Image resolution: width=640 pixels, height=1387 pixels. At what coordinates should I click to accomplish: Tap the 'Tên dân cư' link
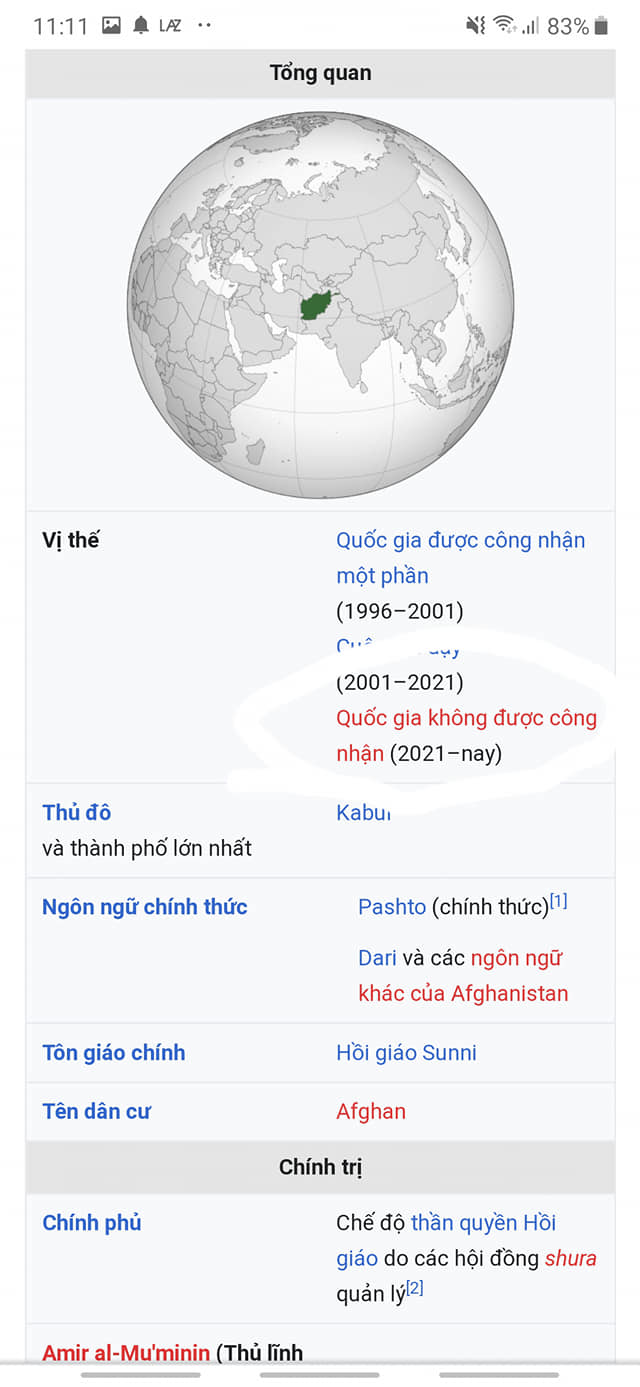coord(96,1111)
